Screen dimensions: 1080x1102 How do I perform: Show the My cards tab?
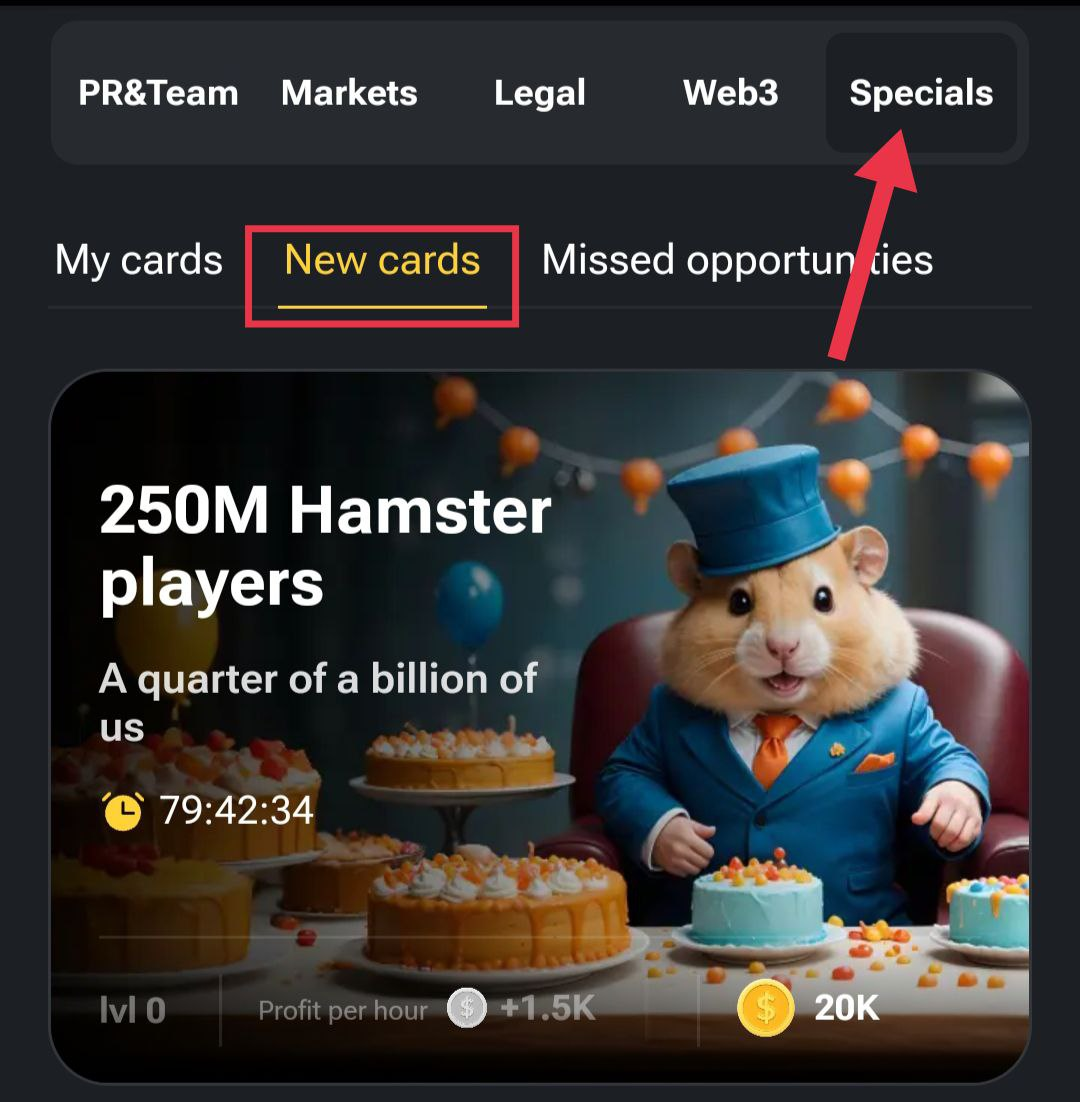pyautogui.click(x=138, y=260)
